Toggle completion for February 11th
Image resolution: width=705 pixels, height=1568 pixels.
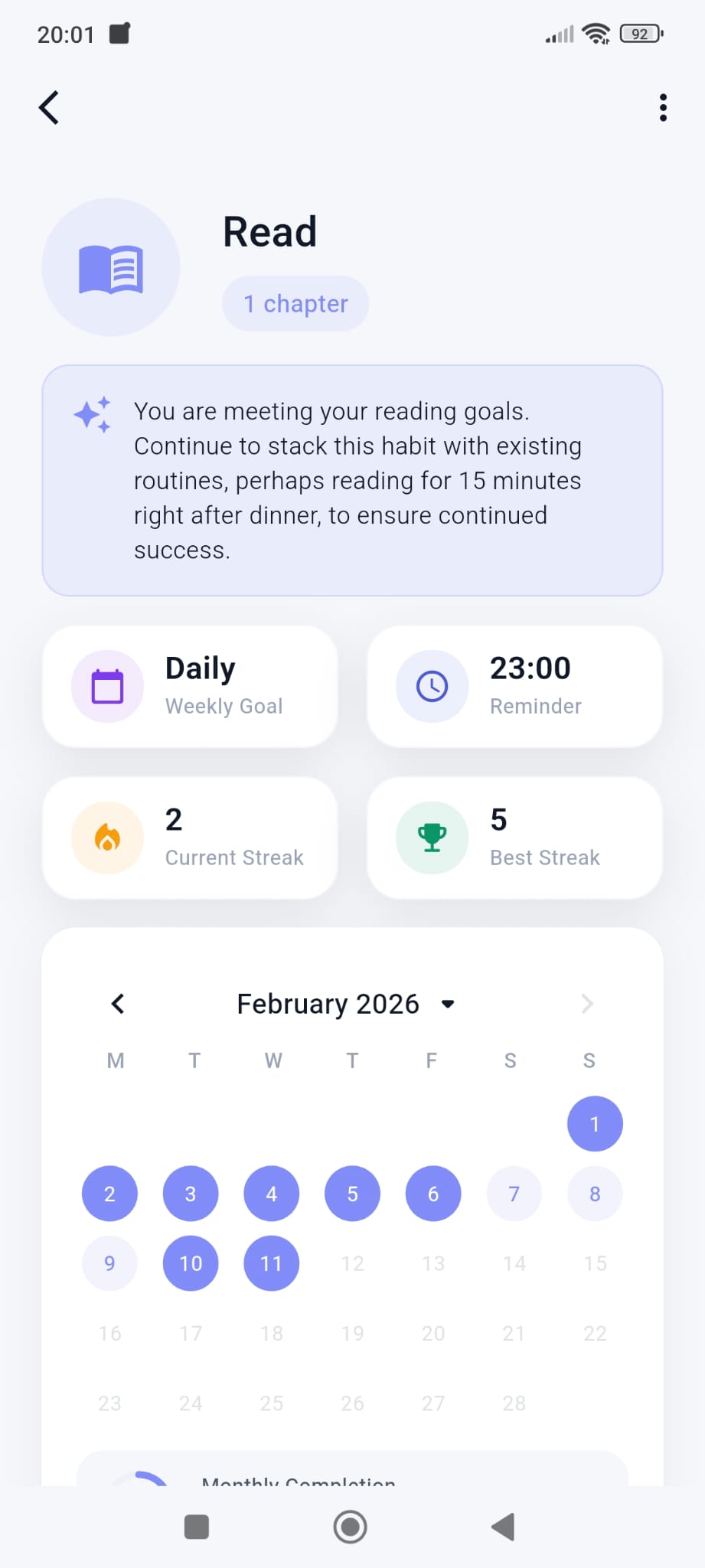point(271,1263)
